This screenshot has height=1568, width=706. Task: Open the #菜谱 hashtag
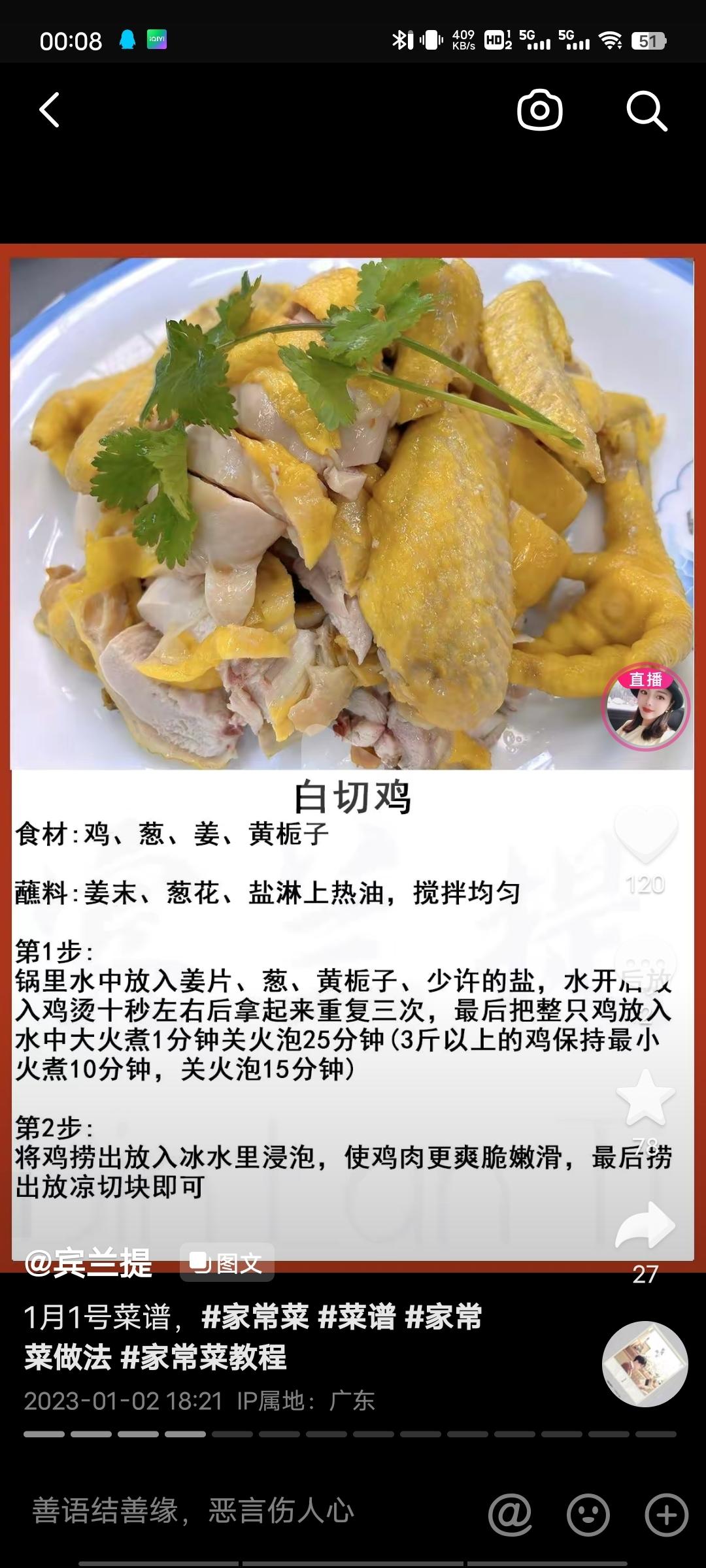357,1316
